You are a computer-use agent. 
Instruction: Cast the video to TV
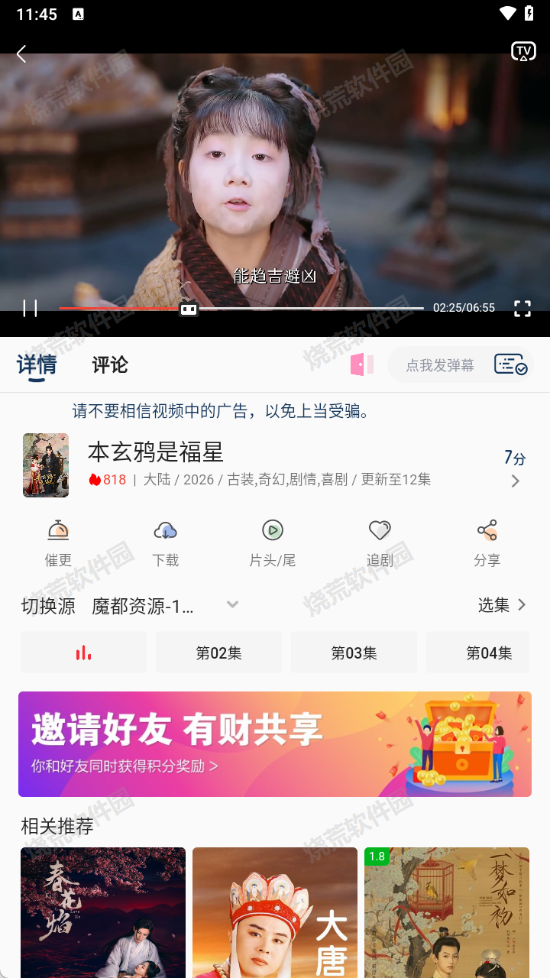point(523,51)
